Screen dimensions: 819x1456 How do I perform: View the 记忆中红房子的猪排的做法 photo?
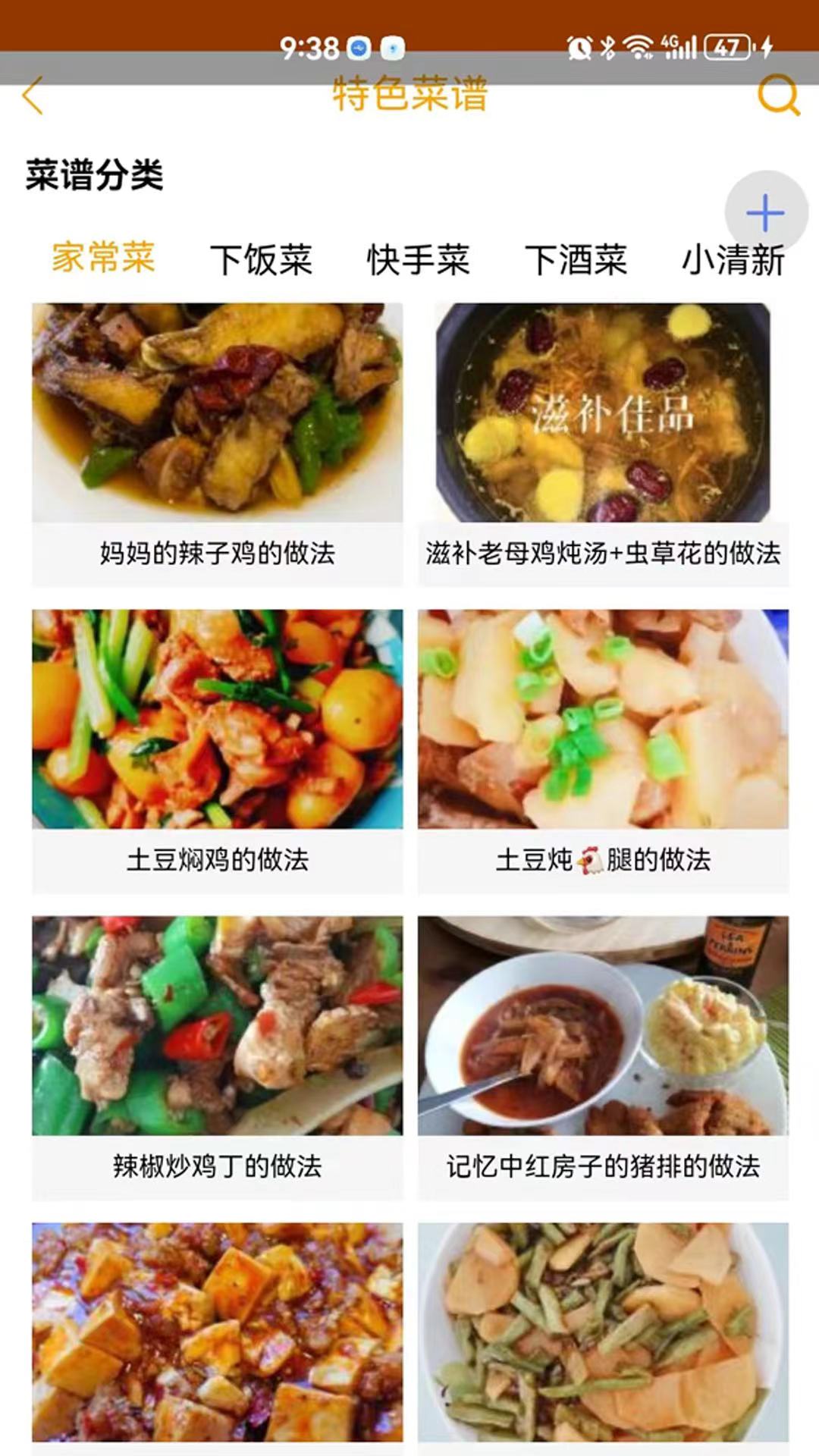(603, 1024)
